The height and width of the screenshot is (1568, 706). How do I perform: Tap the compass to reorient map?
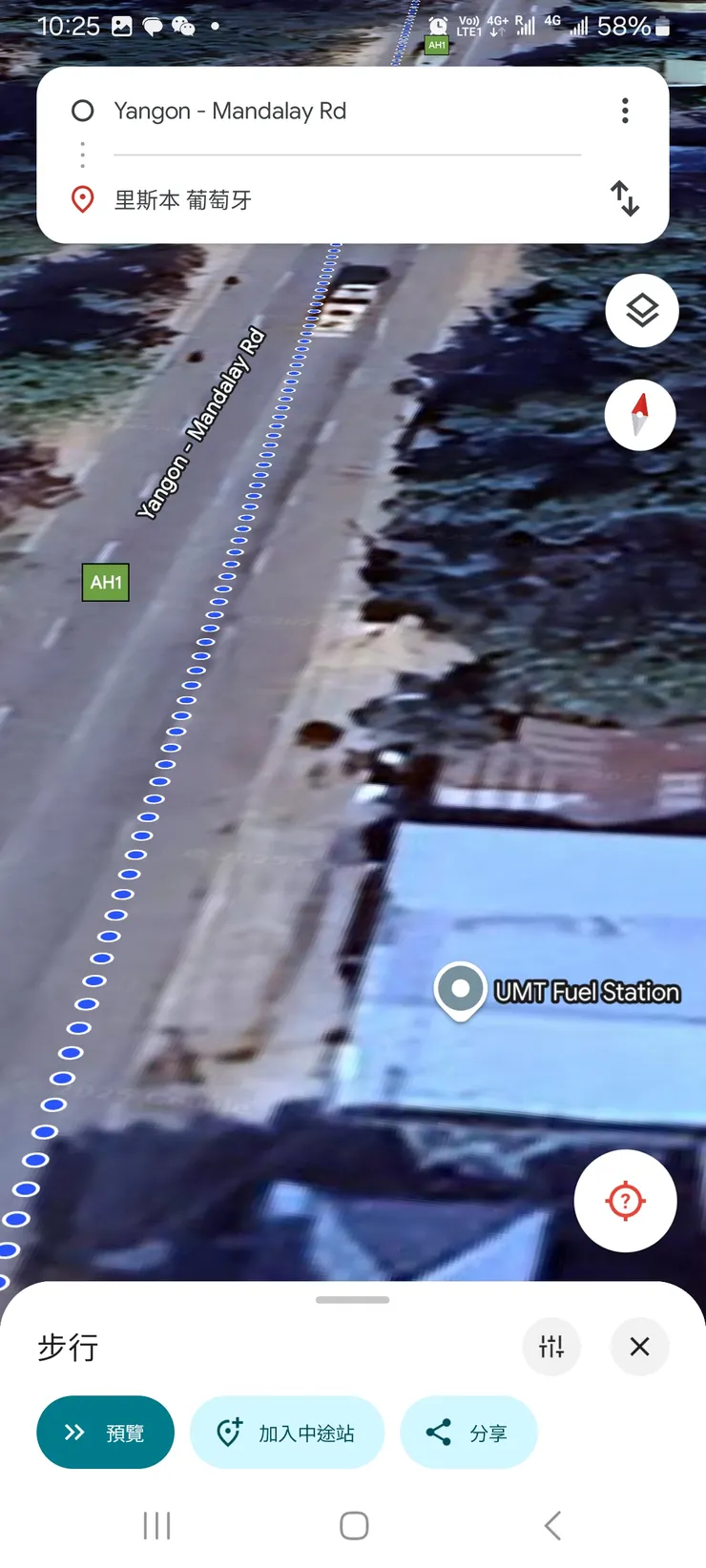640,415
